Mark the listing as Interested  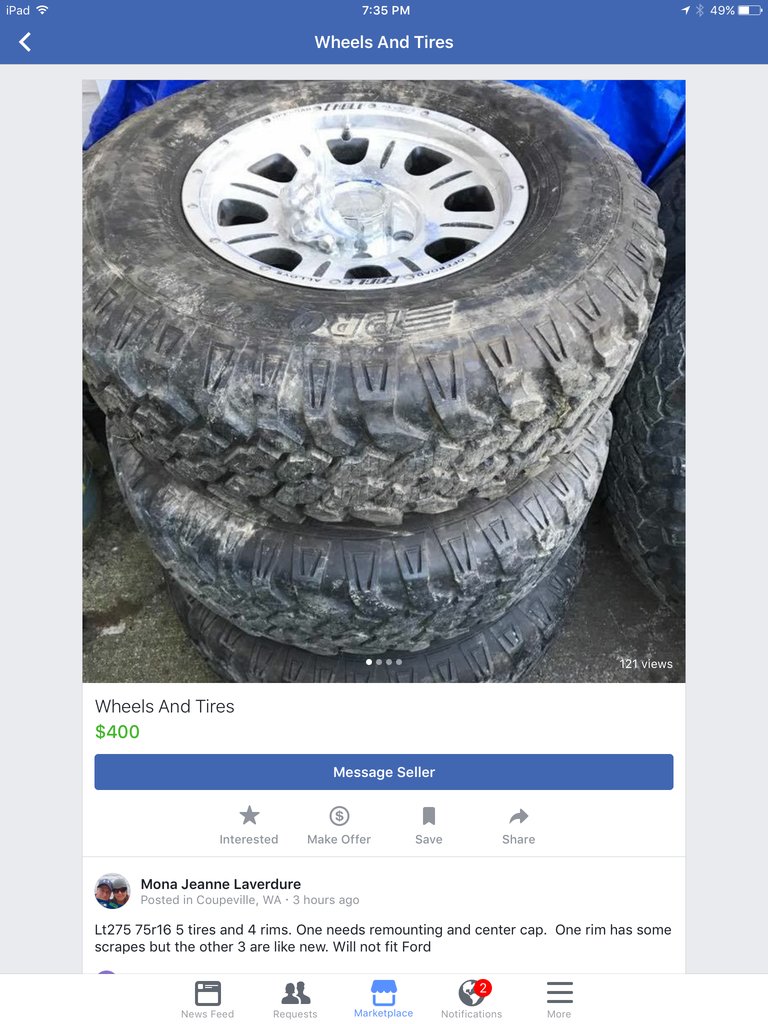[x=249, y=825]
